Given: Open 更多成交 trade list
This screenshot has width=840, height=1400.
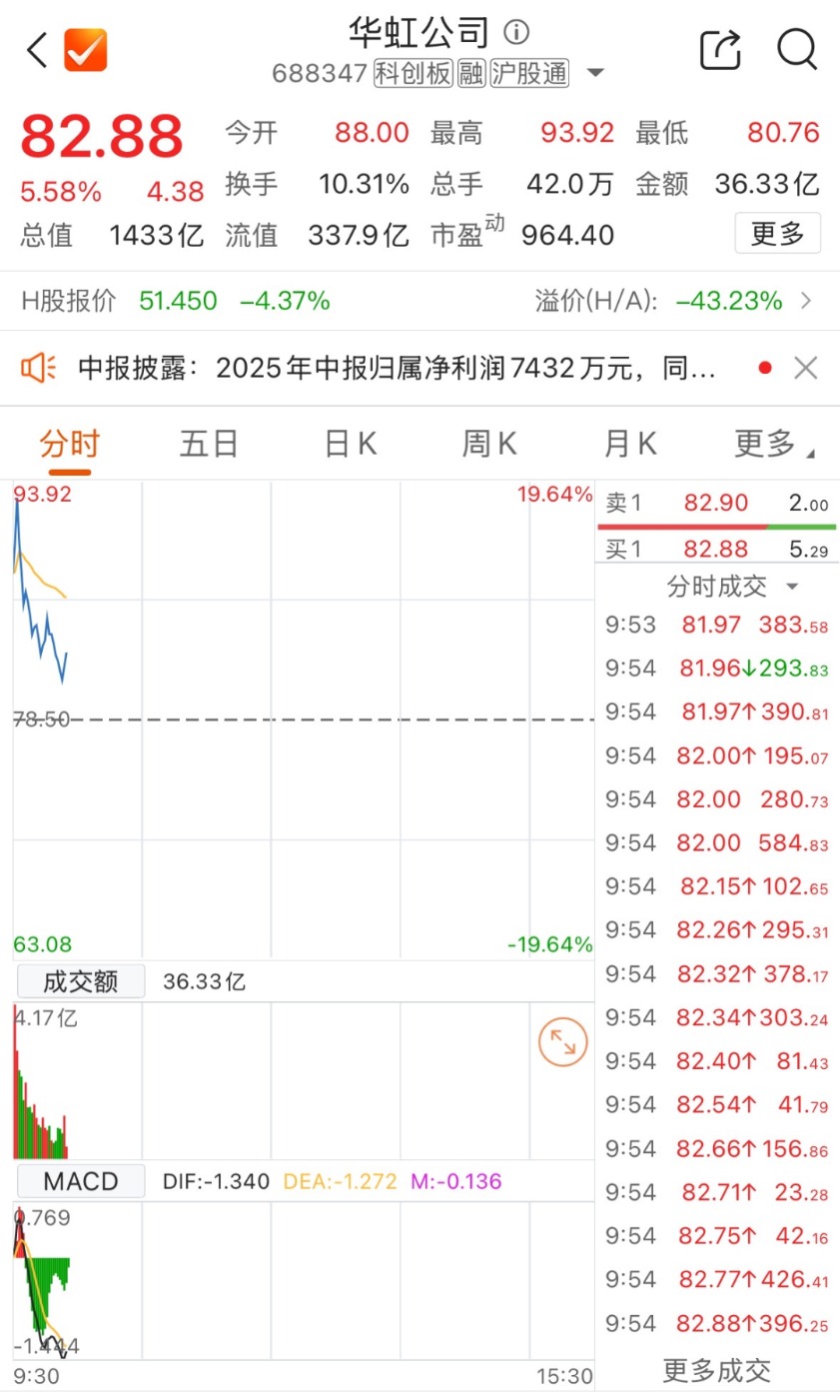Looking at the screenshot, I should pyautogui.click(x=717, y=1371).
